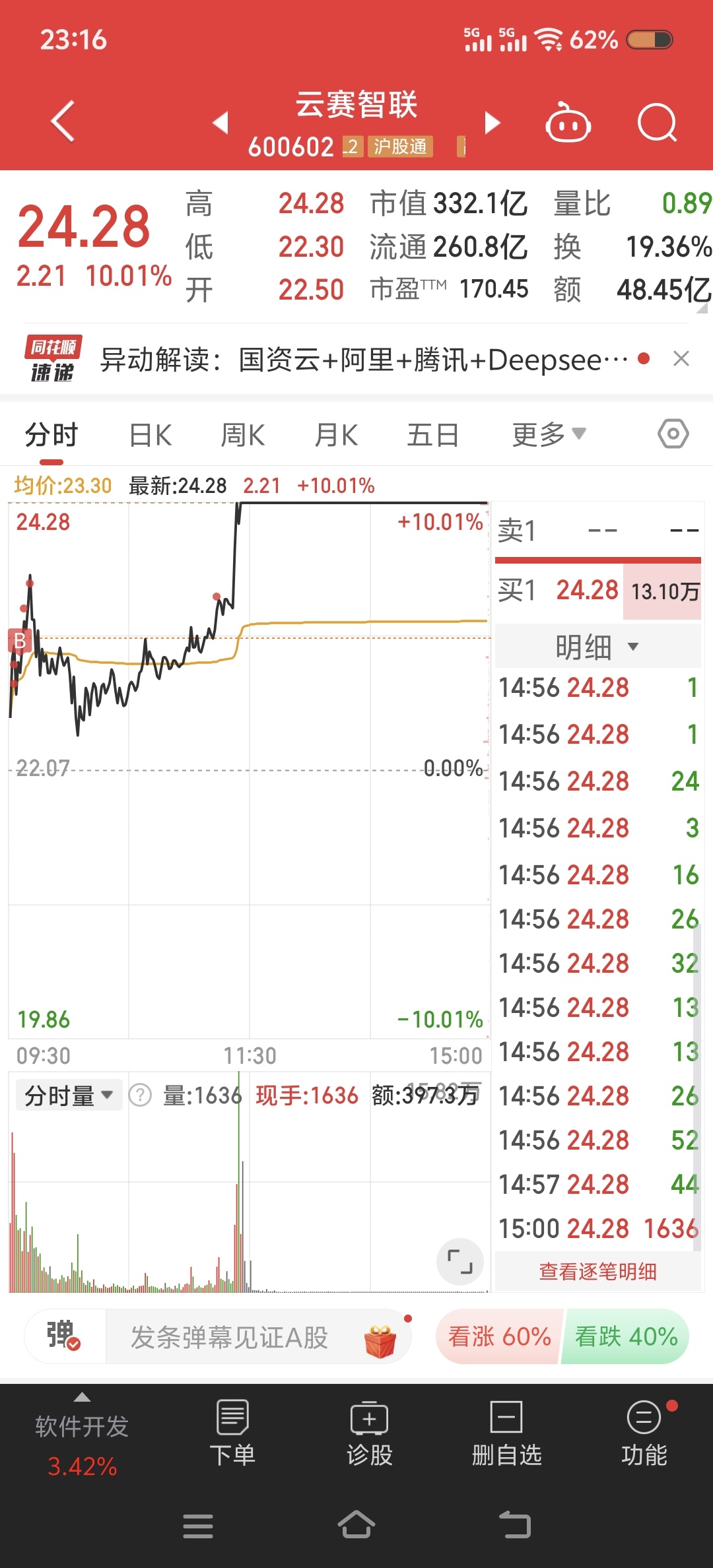Vote 看涨 60%
This screenshot has width=713, height=1568.
point(499,1337)
